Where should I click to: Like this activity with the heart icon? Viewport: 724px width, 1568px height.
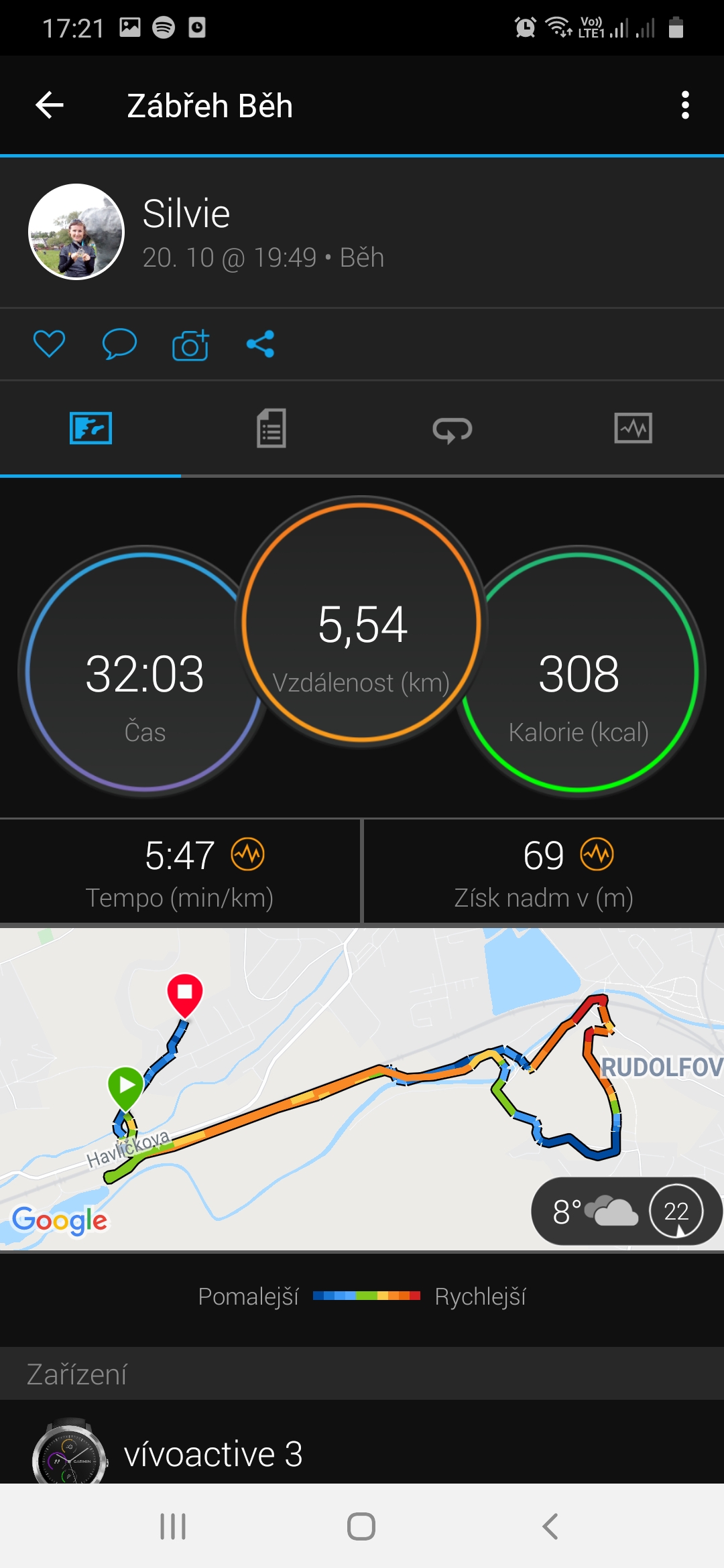coord(50,344)
